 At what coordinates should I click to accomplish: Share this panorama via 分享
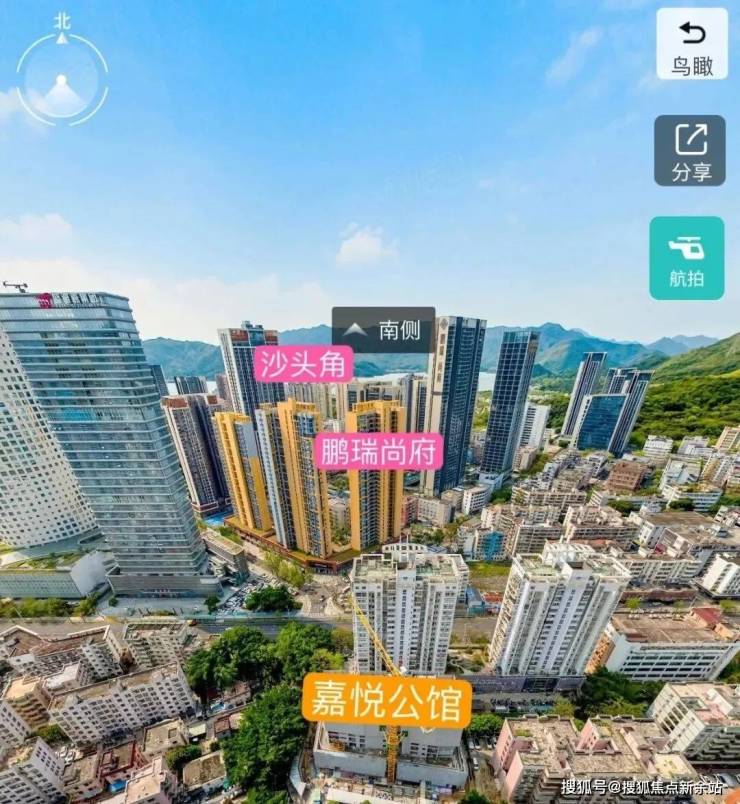click(x=689, y=150)
